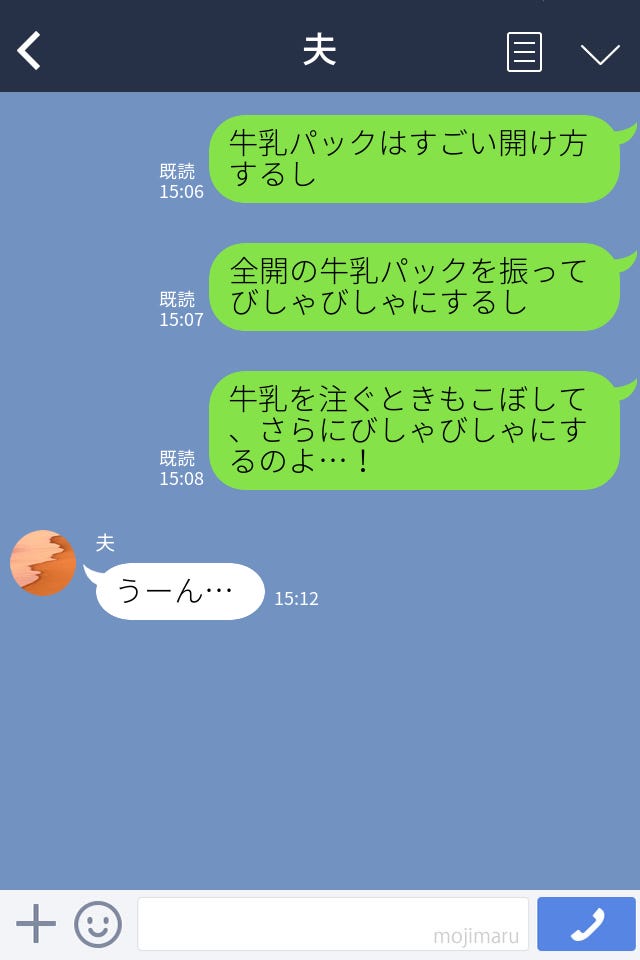
Task: Expand the chat options chevron
Action: click(x=600, y=53)
